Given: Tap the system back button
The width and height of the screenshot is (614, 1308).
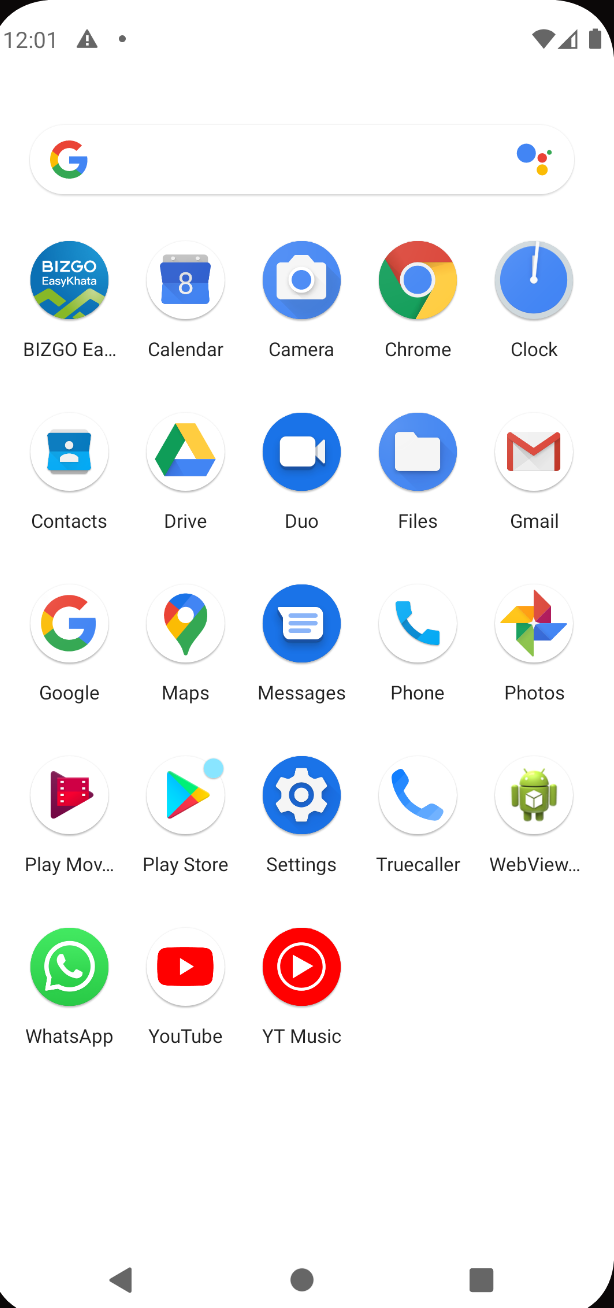Looking at the screenshot, I should (x=121, y=1279).
